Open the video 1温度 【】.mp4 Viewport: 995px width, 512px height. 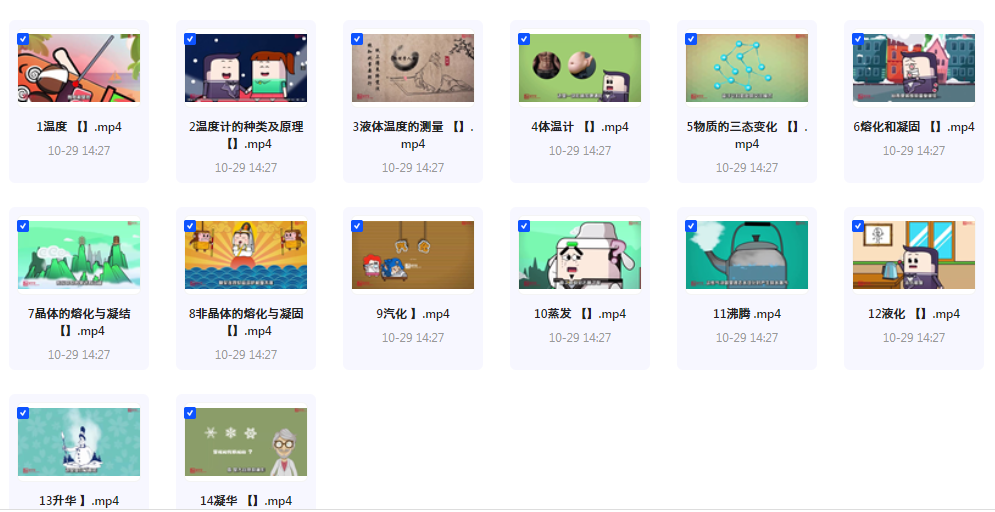click(79, 68)
